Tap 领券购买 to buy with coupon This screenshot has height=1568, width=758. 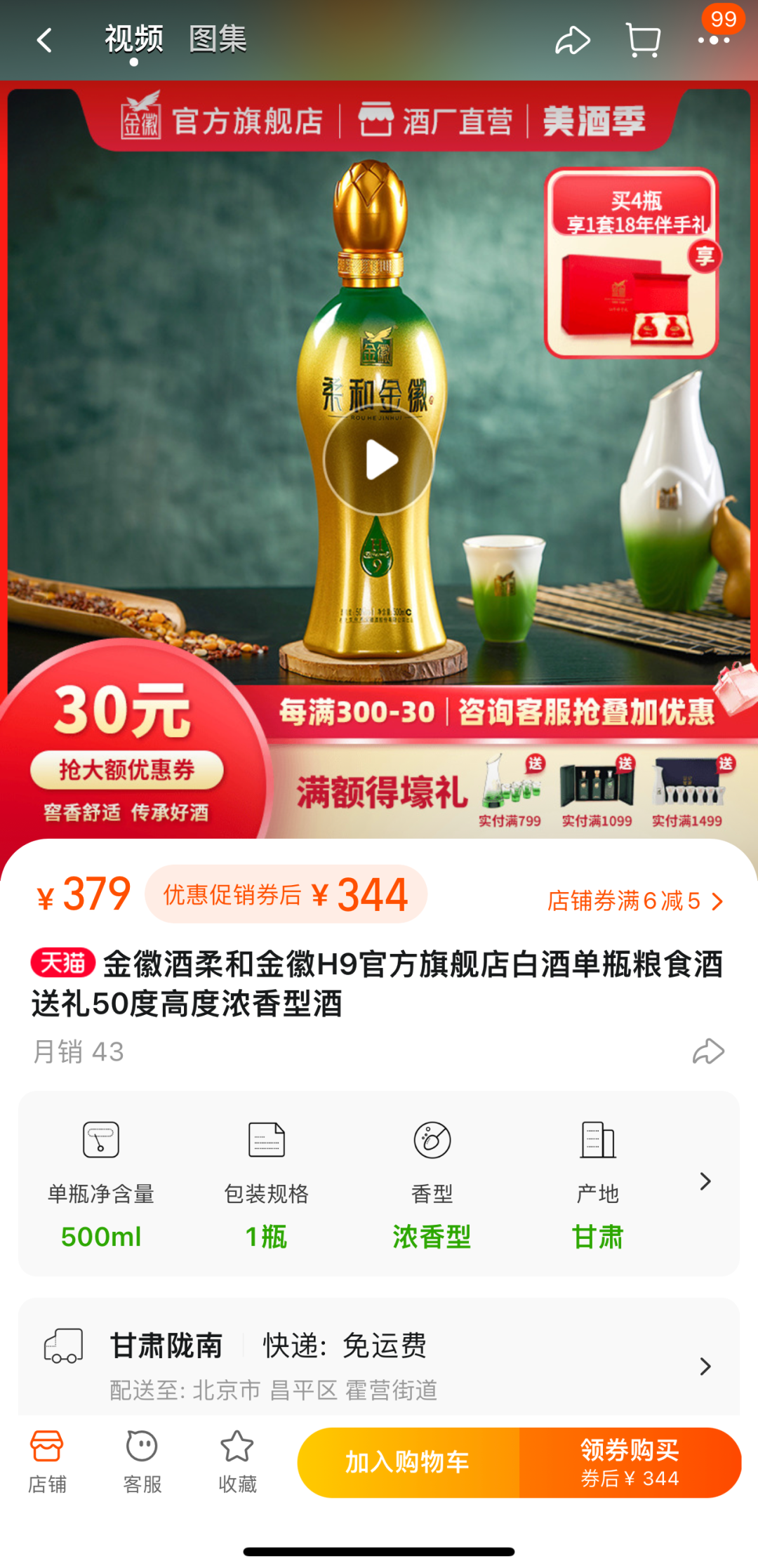coord(630,1463)
